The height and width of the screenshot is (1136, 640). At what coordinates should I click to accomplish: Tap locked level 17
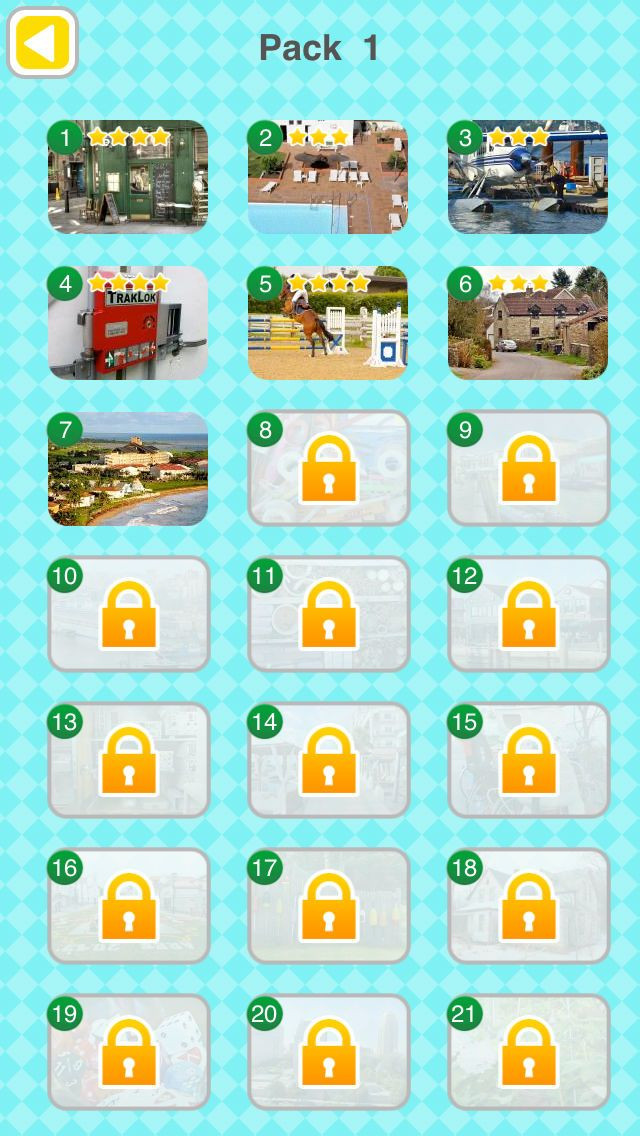click(328, 906)
